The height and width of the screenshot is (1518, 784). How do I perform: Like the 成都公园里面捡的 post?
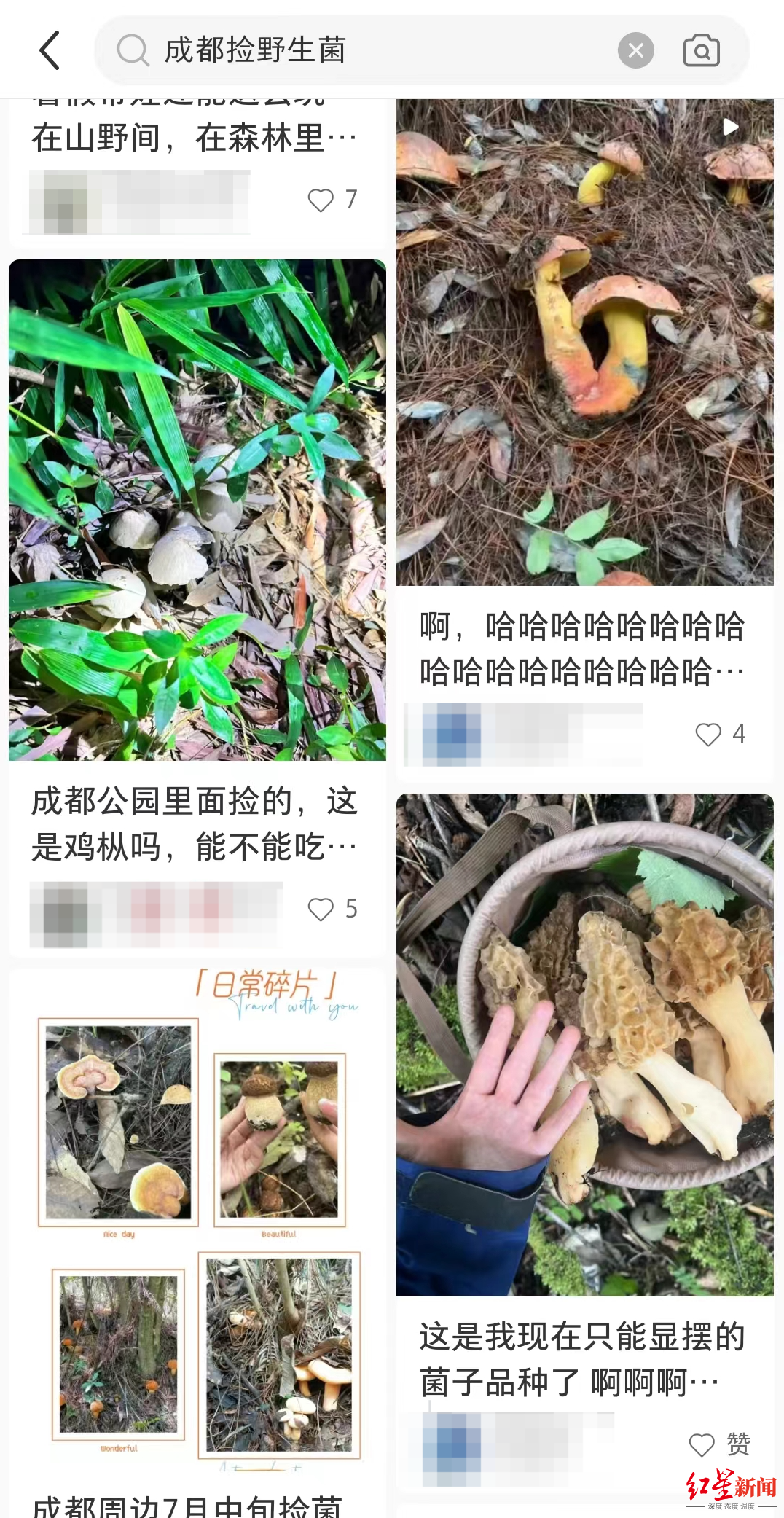tap(321, 909)
